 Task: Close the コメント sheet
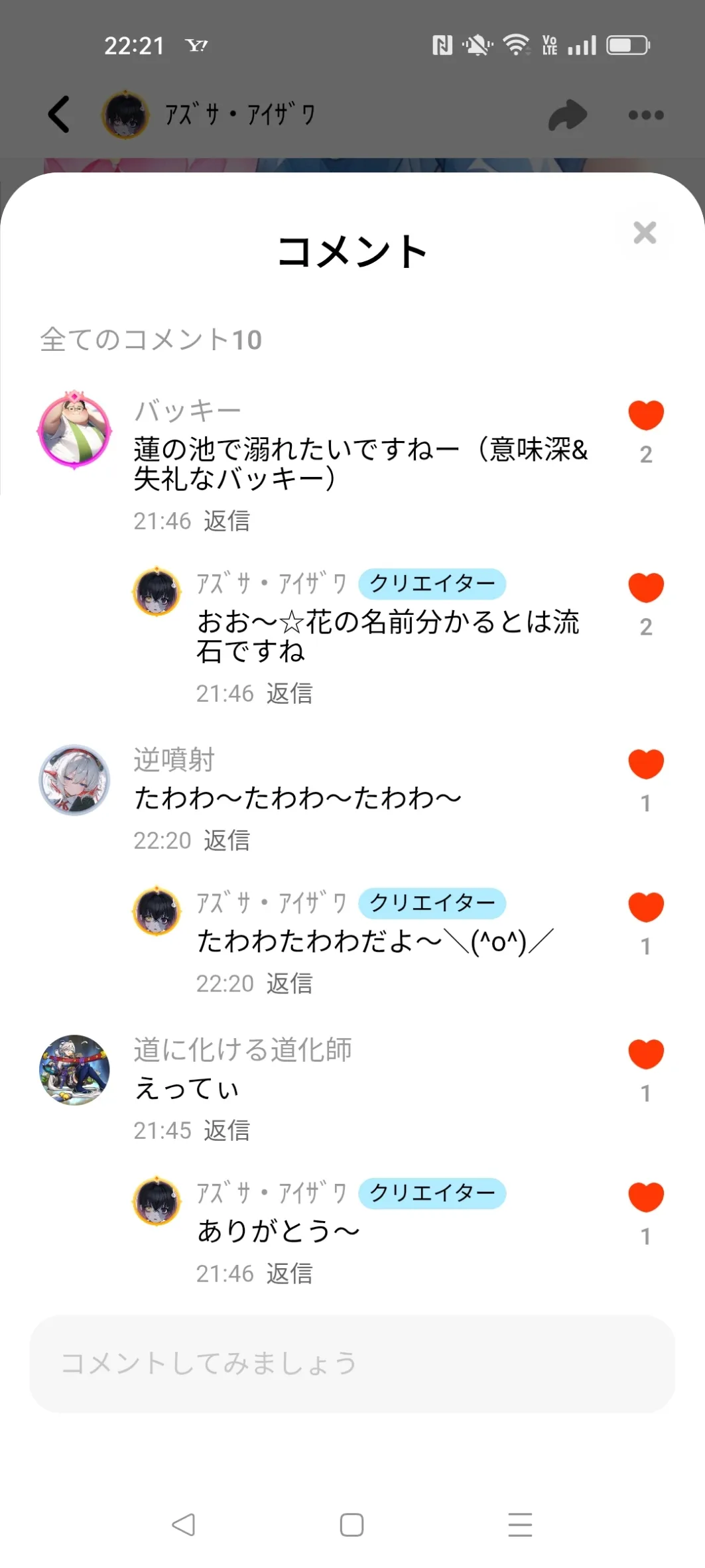click(645, 233)
